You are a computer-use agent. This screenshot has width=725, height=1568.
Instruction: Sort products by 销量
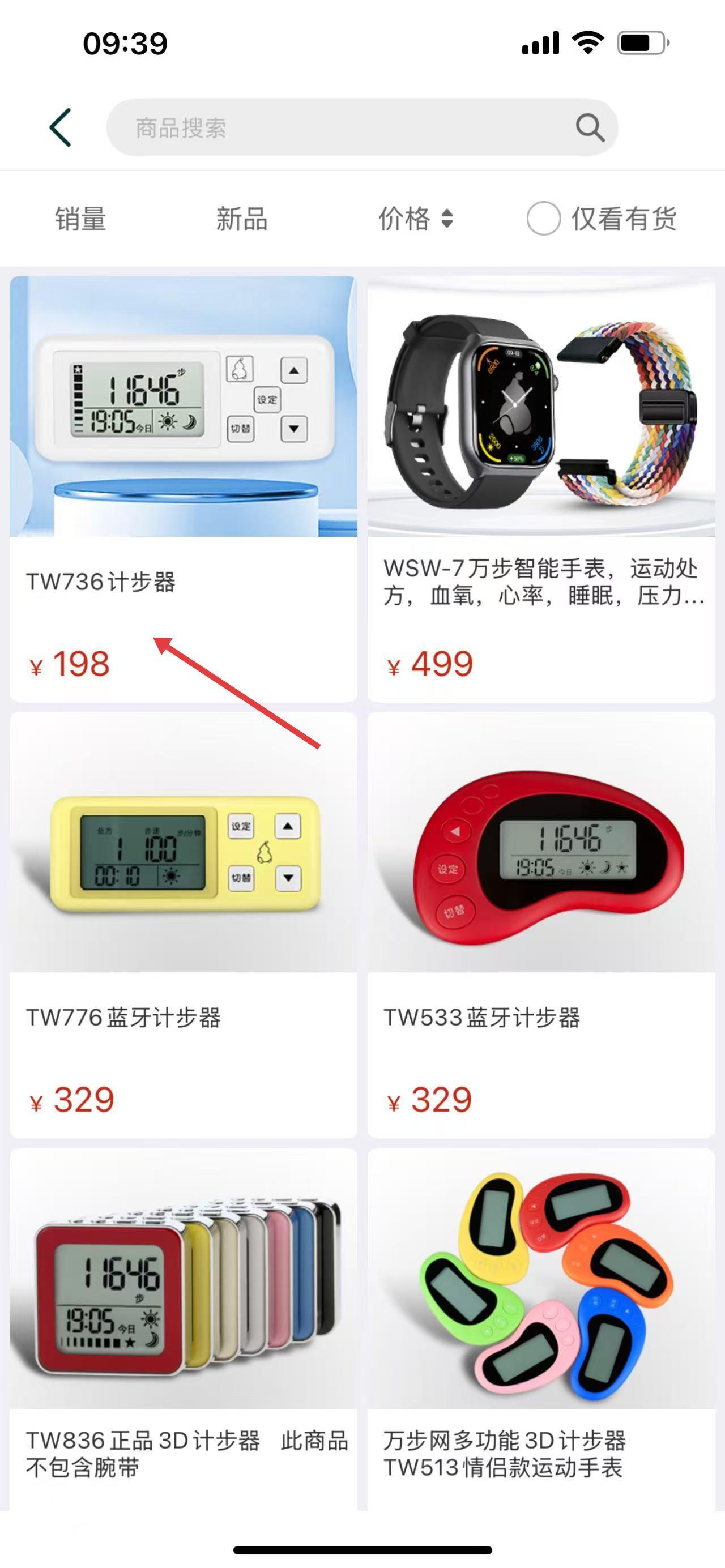pos(80,219)
